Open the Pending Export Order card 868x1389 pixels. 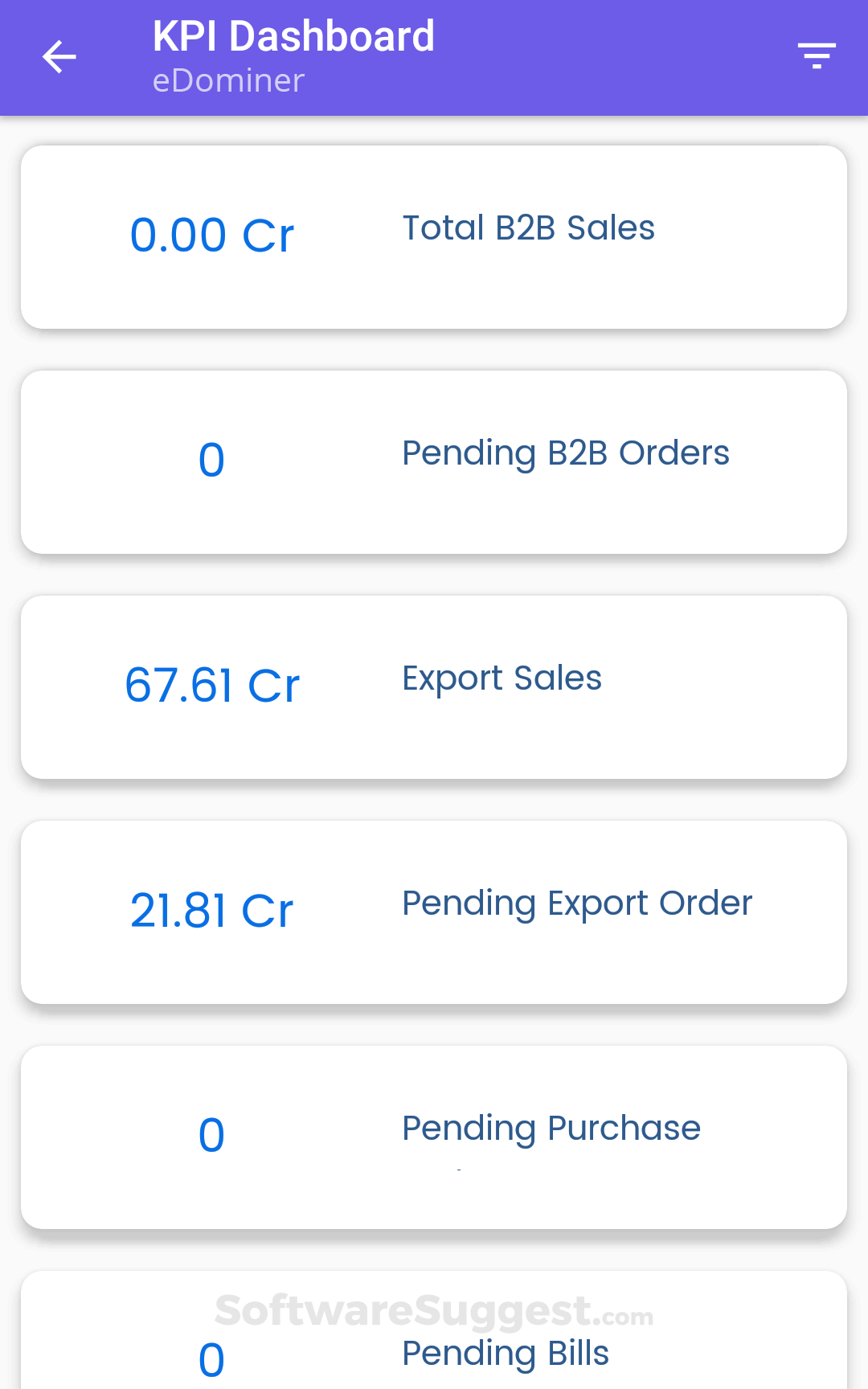pos(434,912)
